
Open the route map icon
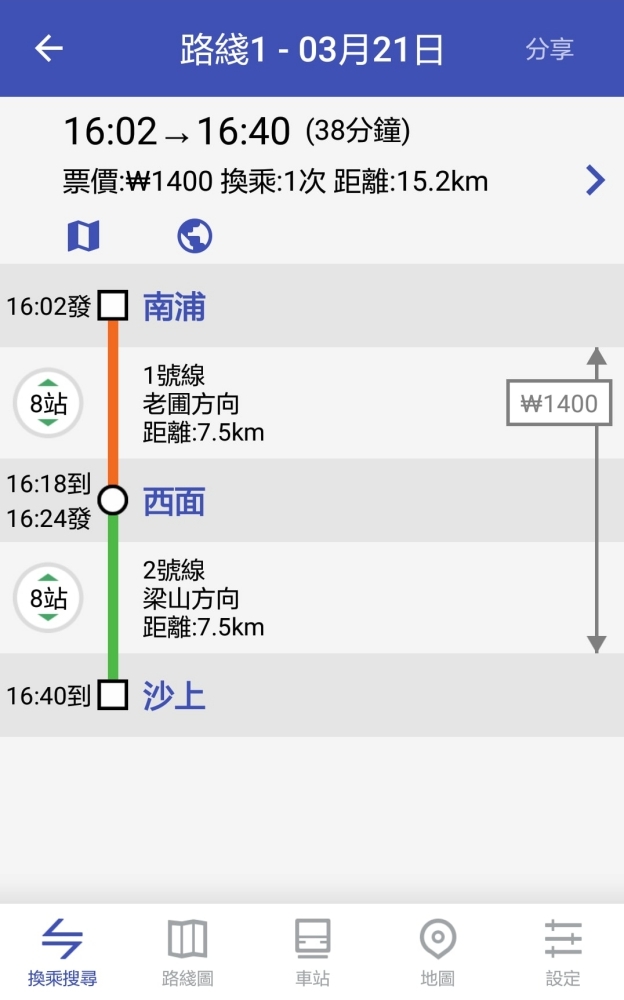pos(83,236)
